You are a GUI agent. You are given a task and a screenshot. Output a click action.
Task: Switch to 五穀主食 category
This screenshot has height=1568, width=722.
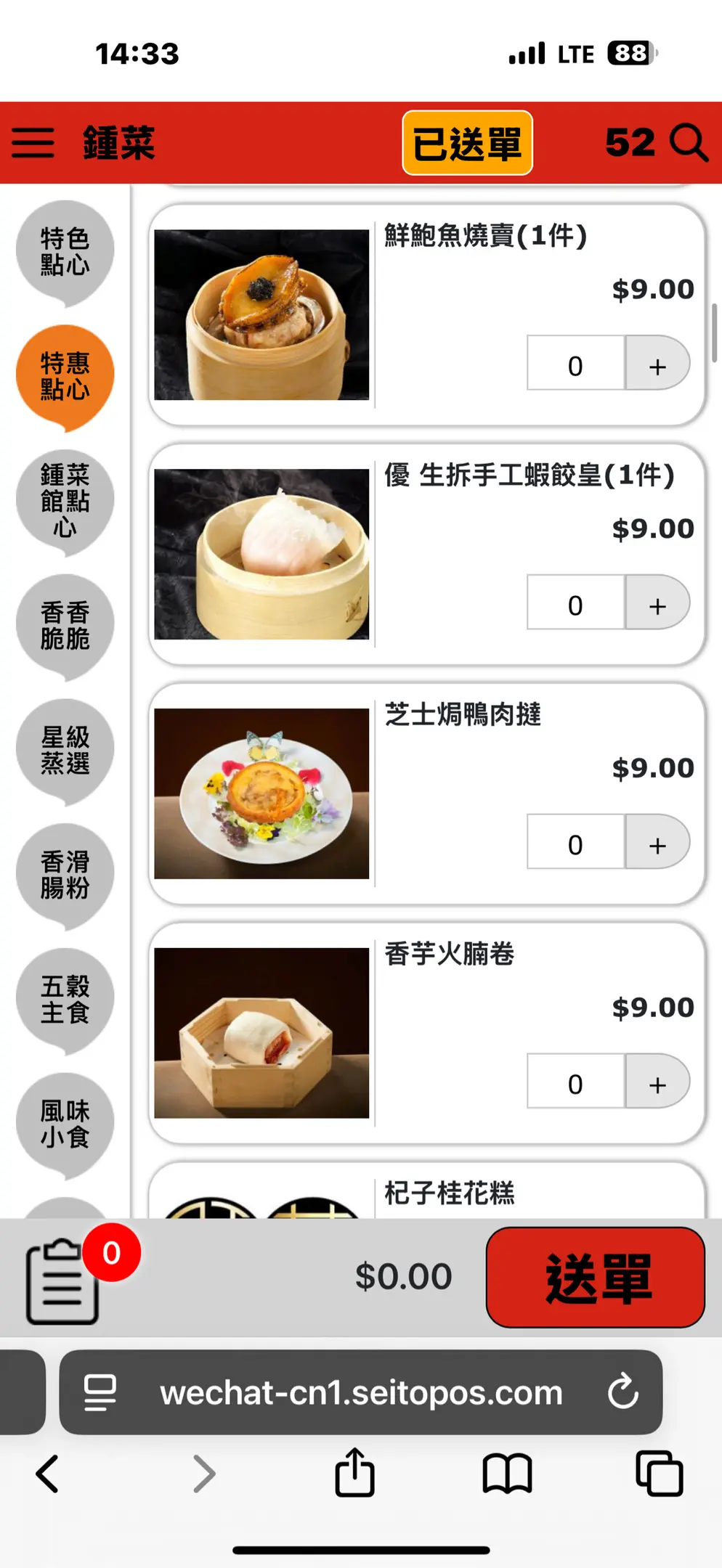point(65,999)
